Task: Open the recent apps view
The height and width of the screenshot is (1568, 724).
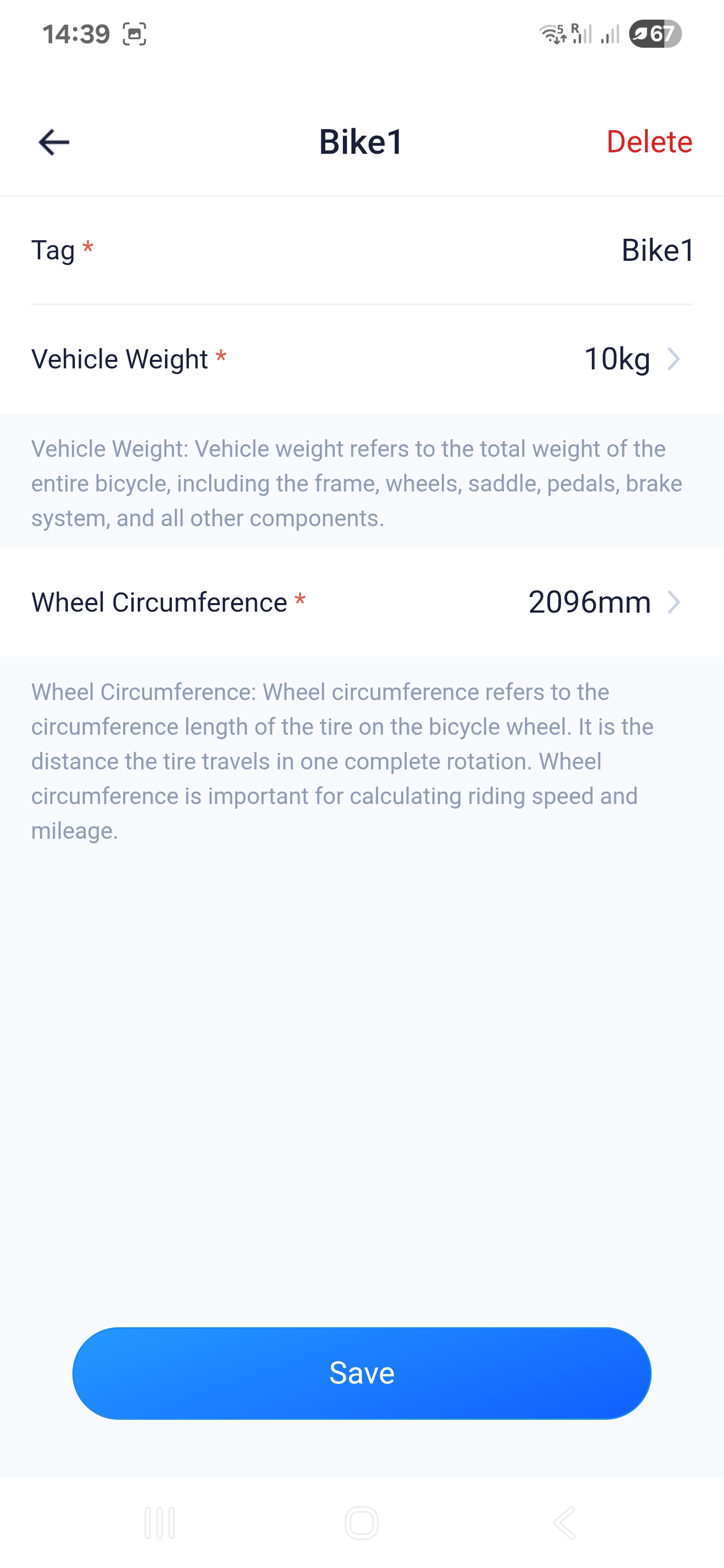Action: point(159,1523)
